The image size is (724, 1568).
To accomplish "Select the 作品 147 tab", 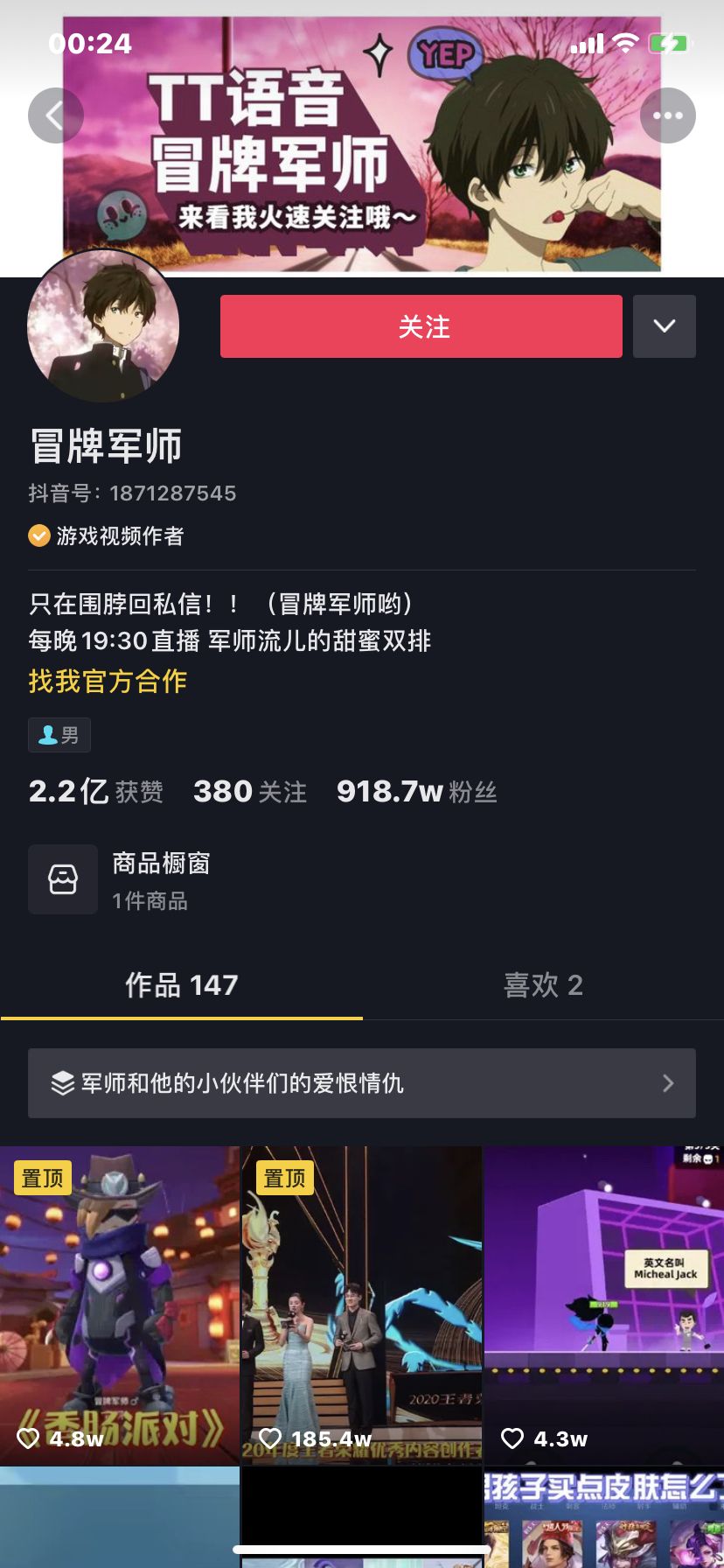I will pyautogui.click(x=181, y=985).
